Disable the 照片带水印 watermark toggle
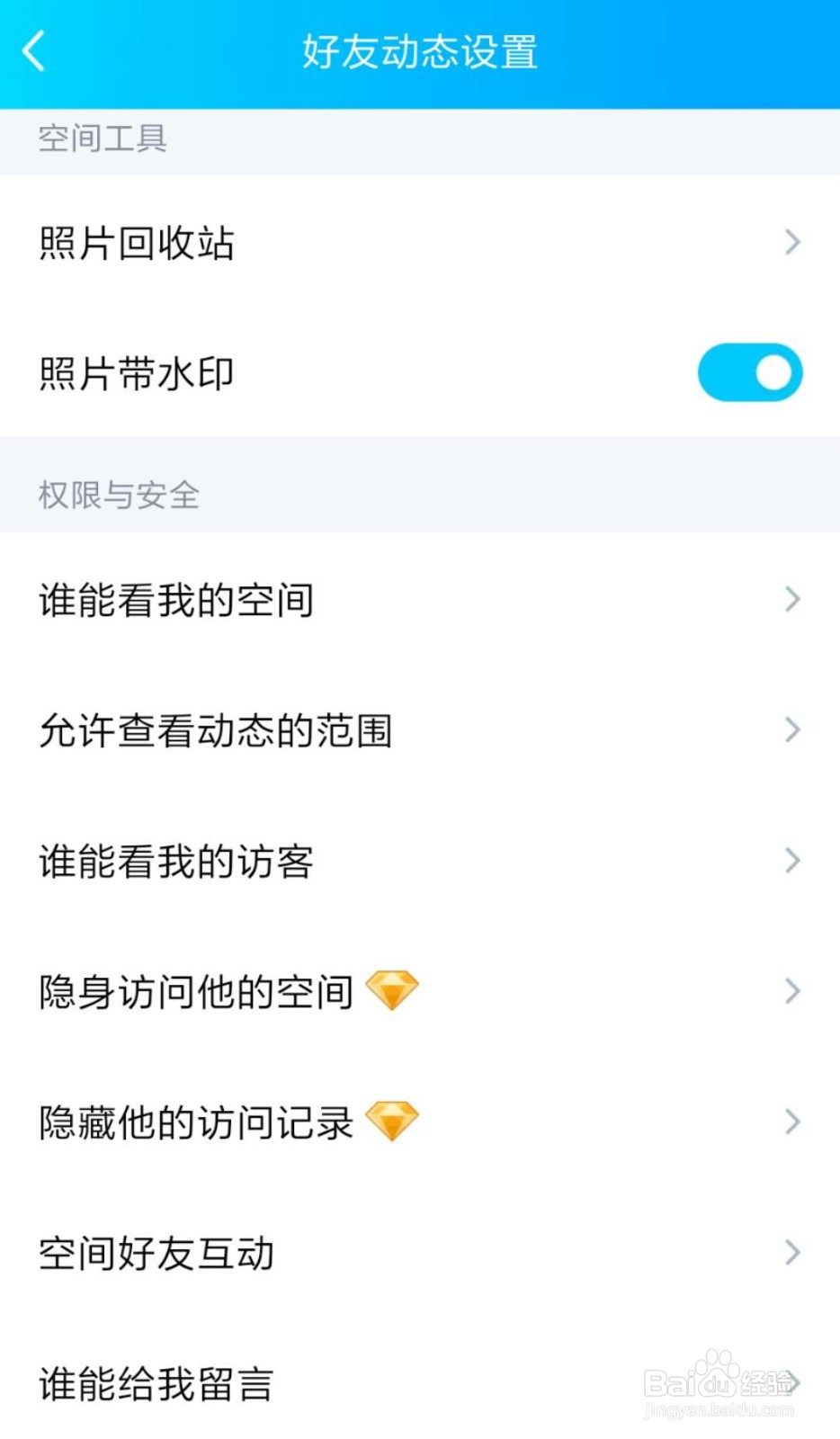The image size is (840, 1439). [x=749, y=371]
